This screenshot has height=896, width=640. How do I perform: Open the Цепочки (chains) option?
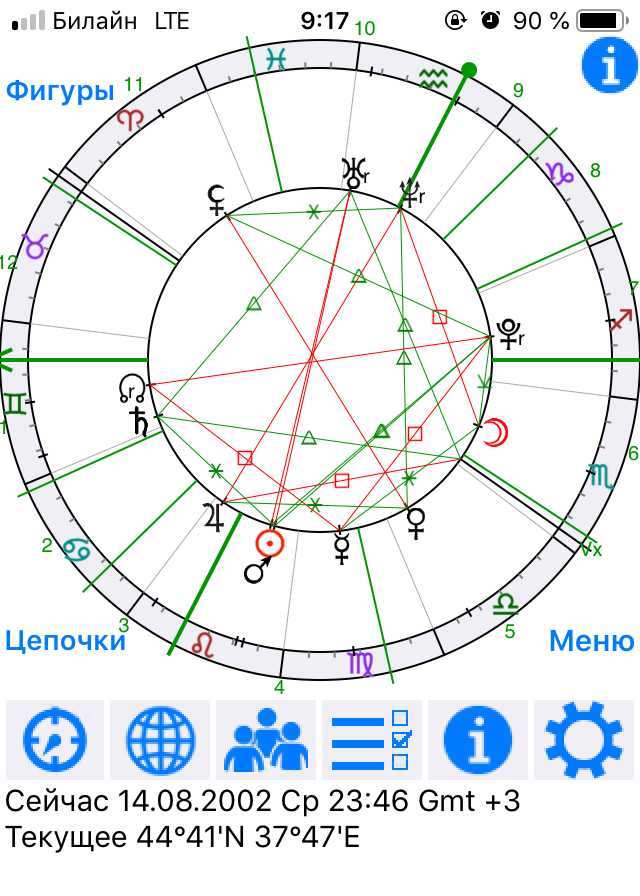pyautogui.click(x=66, y=640)
